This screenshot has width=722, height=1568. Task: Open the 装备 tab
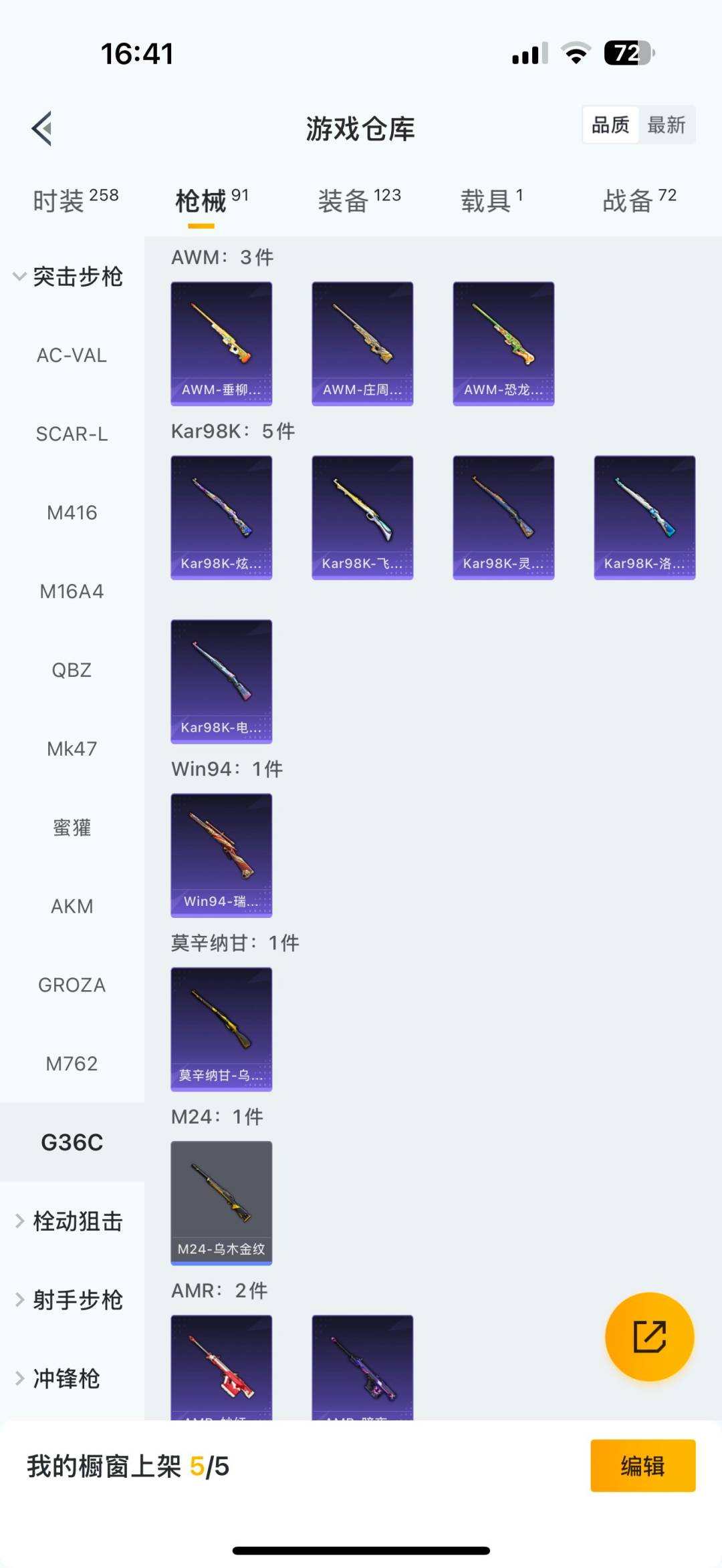(x=359, y=200)
